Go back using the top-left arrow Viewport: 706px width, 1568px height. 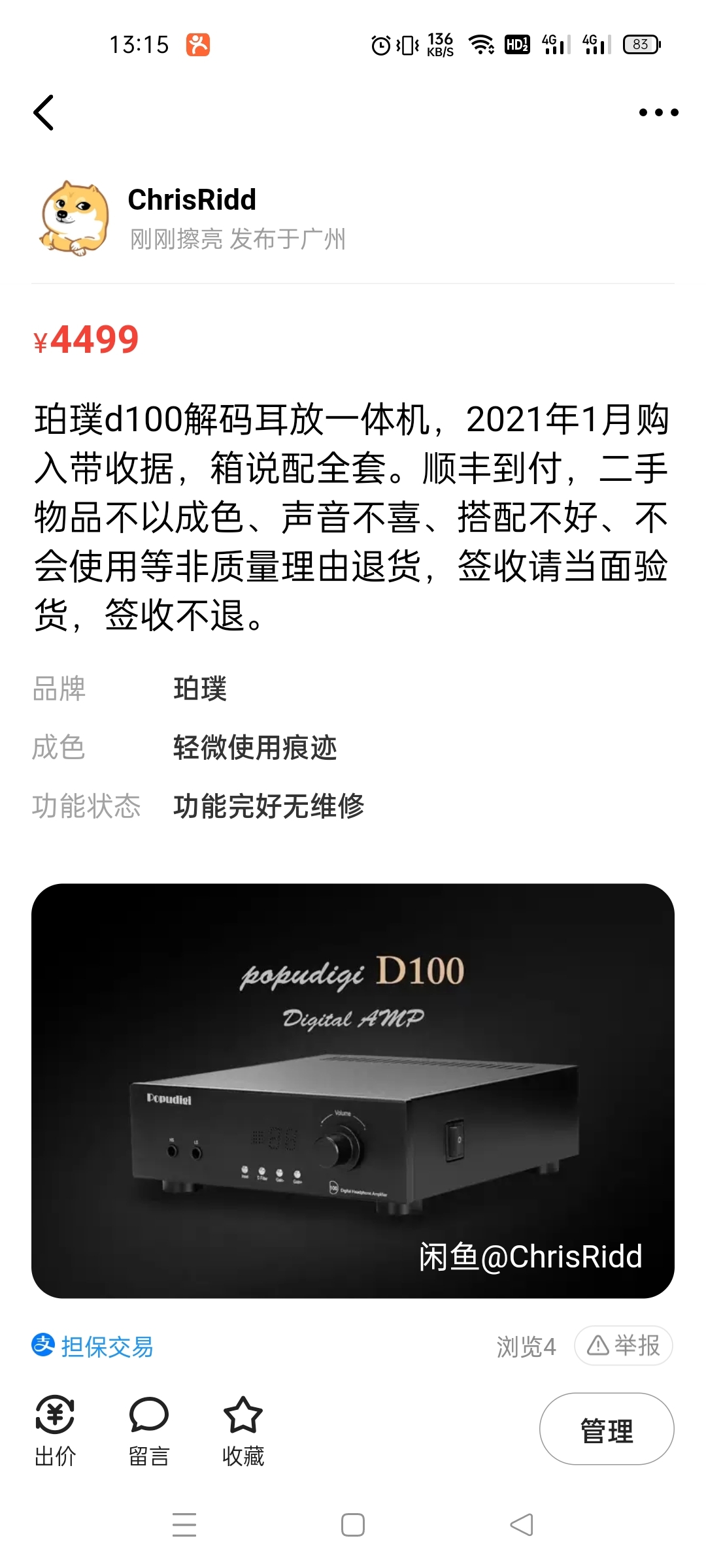(43, 112)
